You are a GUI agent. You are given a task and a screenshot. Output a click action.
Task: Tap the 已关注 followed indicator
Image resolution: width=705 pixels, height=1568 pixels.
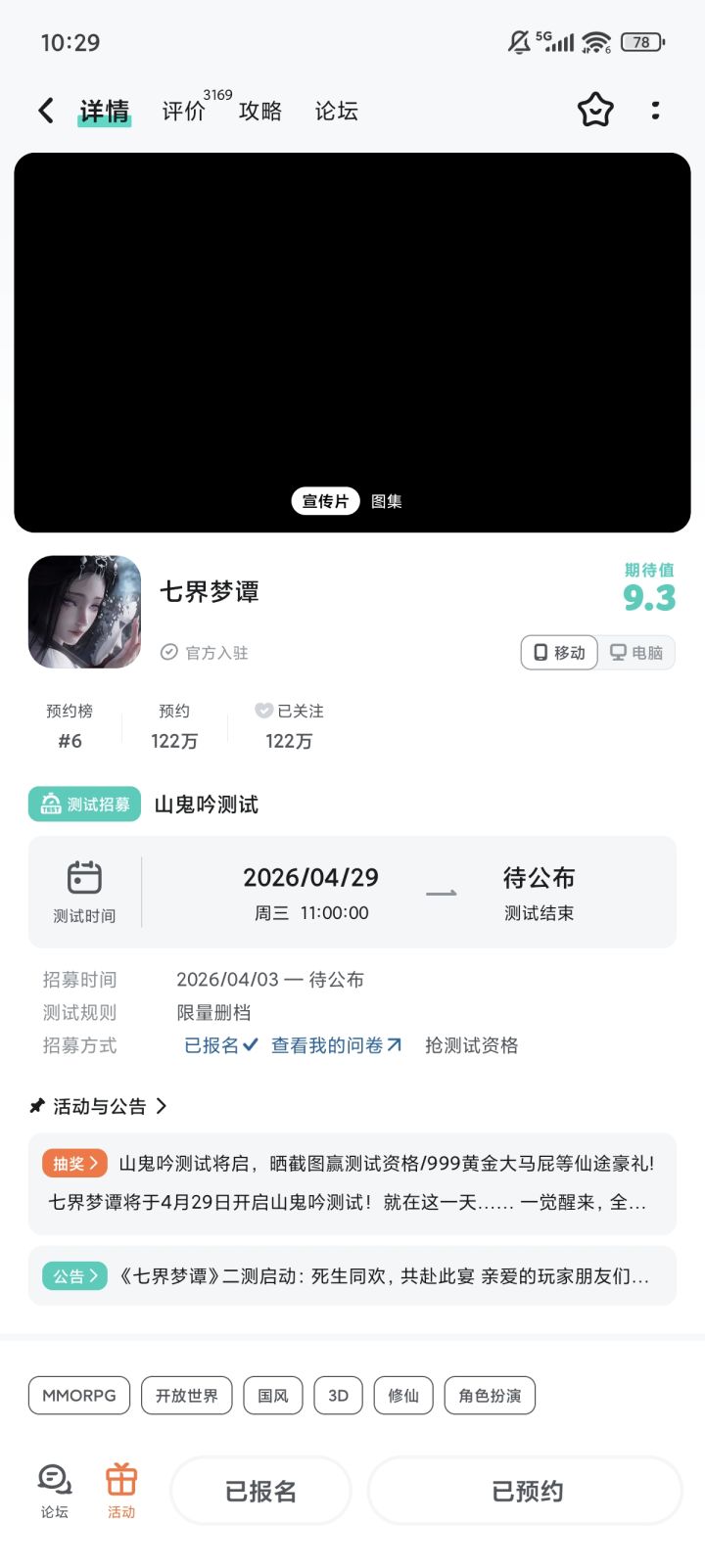[x=289, y=712]
